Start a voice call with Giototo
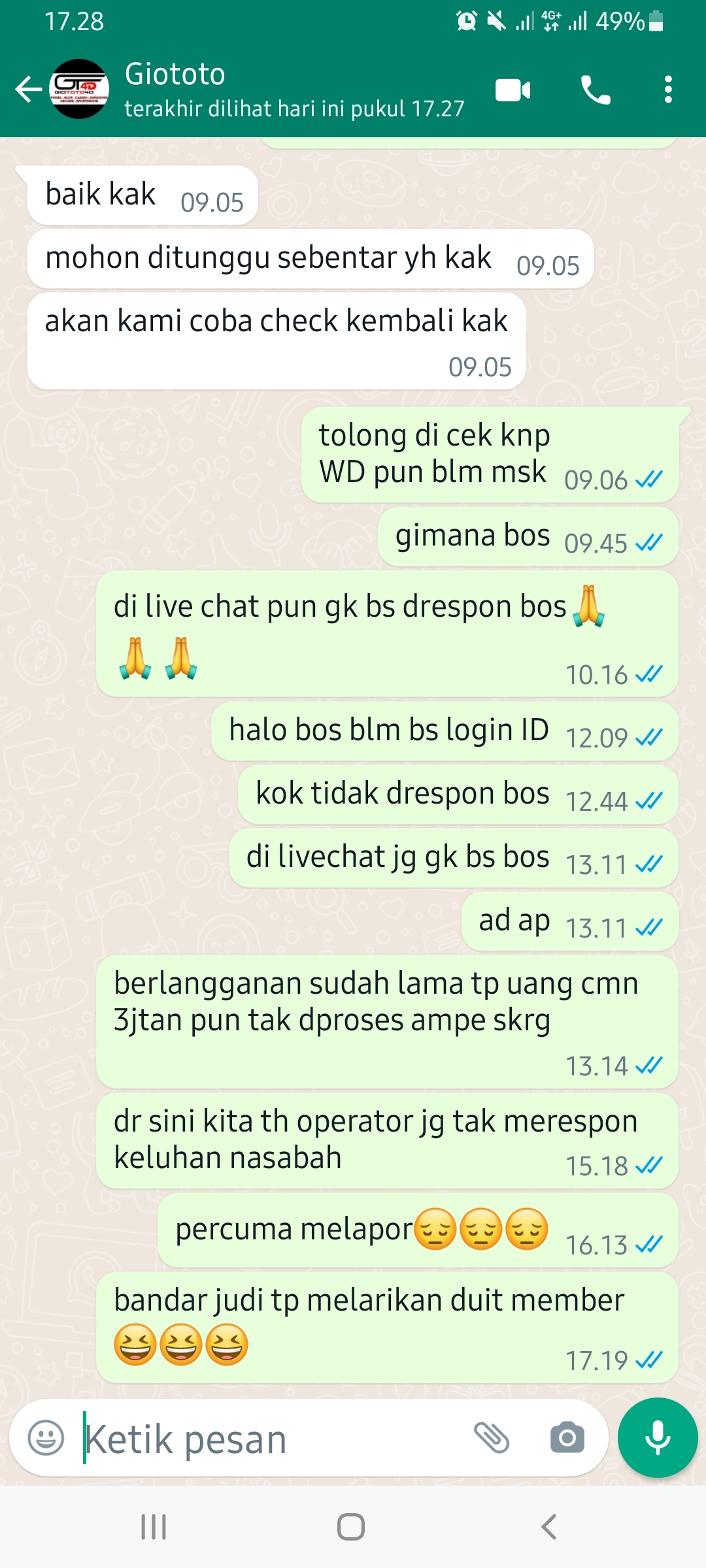Viewport: 706px width, 1568px height. [596, 90]
